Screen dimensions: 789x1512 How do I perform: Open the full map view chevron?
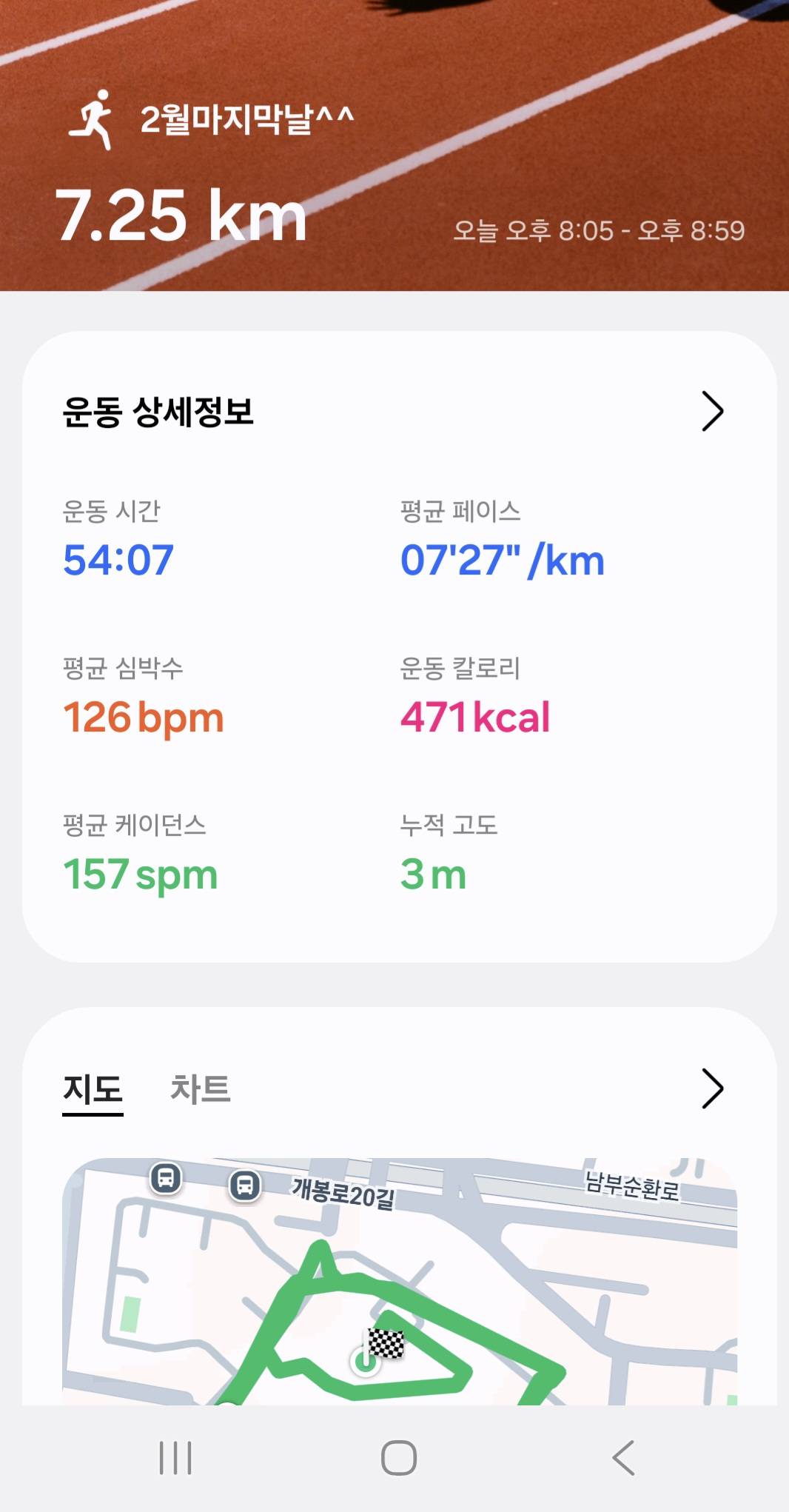coord(711,1088)
